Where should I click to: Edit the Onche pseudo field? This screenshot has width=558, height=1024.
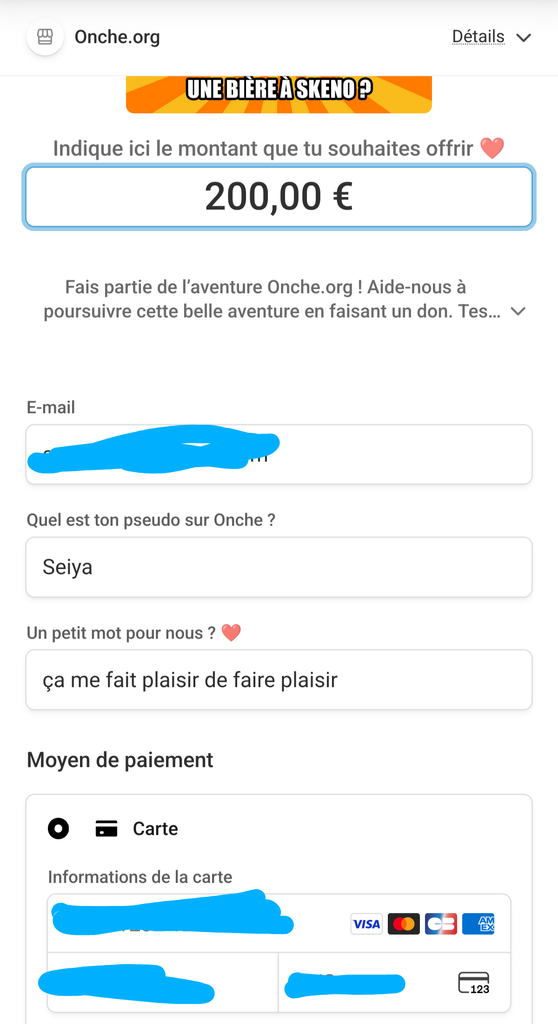(x=279, y=567)
